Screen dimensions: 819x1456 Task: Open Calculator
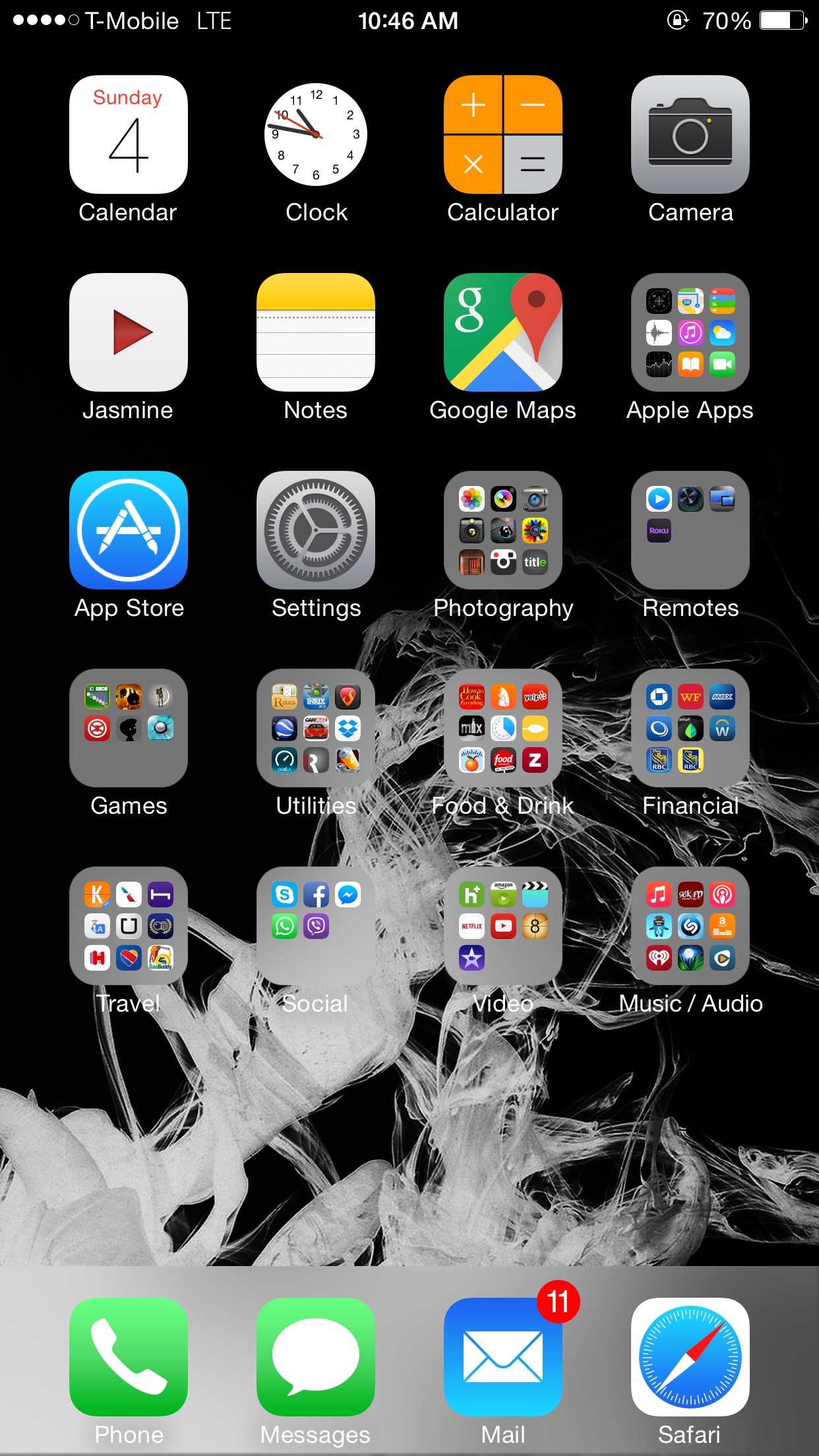[x=503, y=135]
